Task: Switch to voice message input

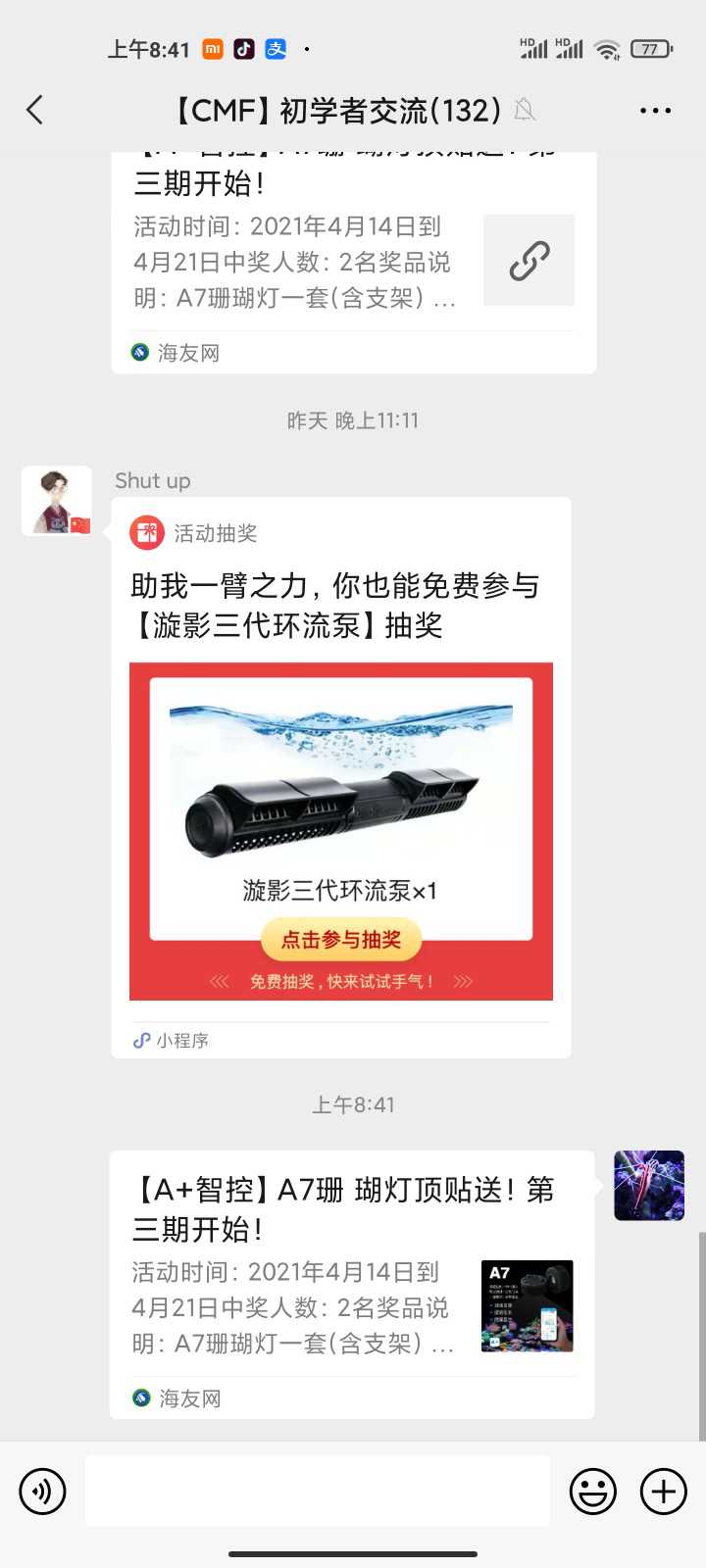Action: click(42, 1492)
